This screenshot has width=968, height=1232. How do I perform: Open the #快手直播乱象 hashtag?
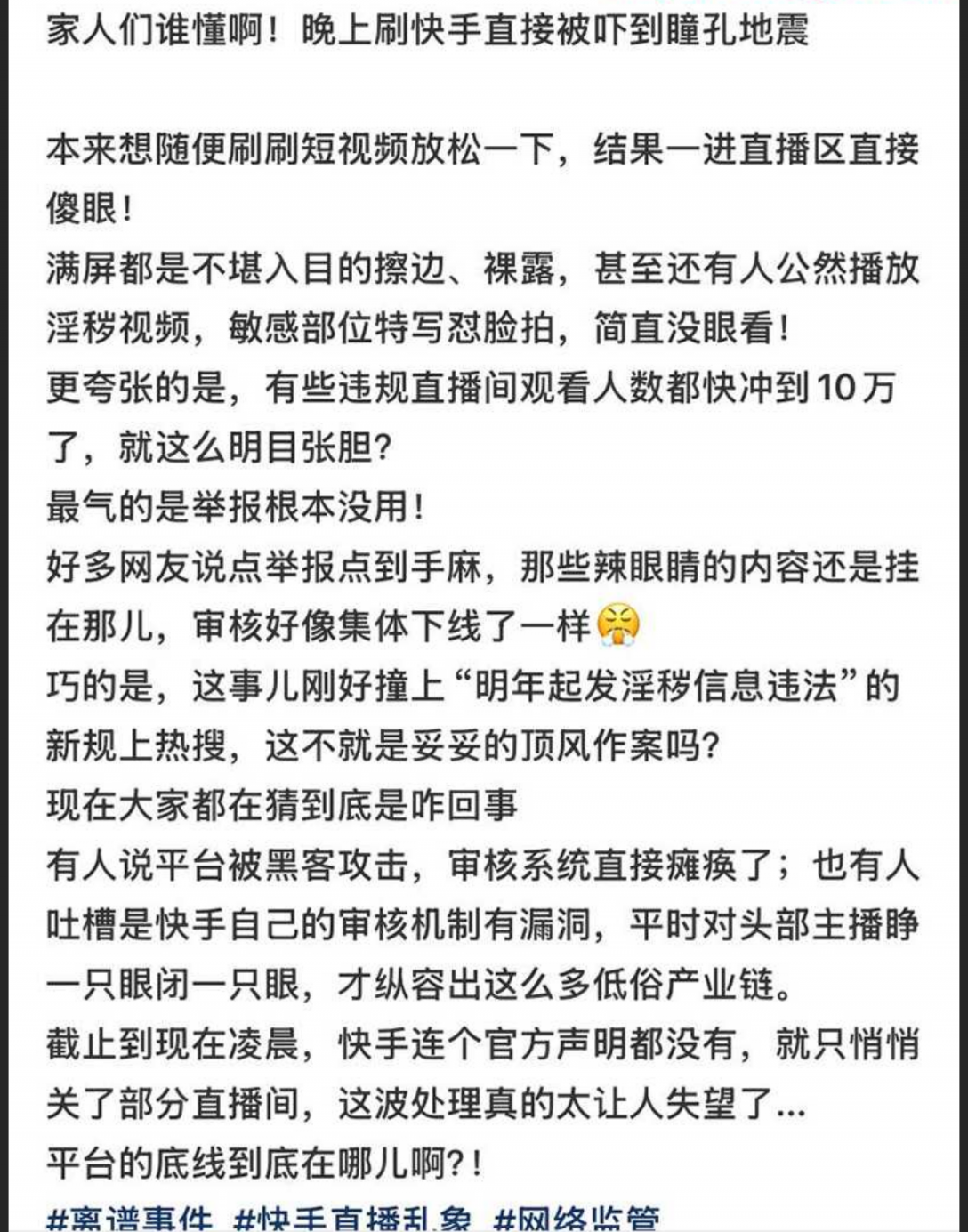(x=352, y=1219)
